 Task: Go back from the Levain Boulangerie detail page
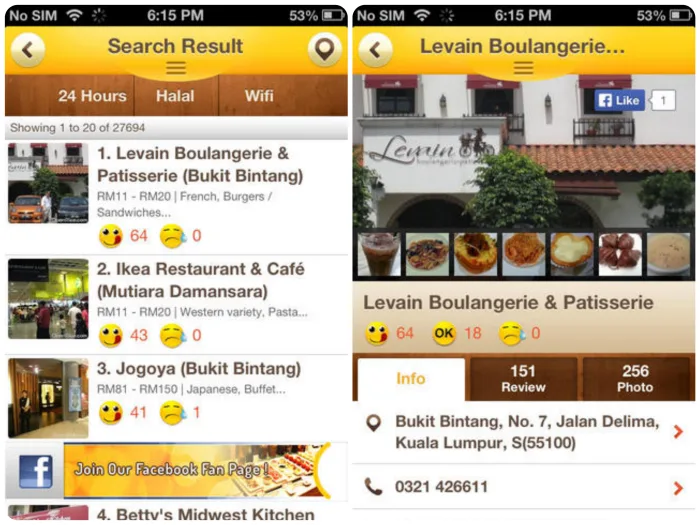point(375,49)
